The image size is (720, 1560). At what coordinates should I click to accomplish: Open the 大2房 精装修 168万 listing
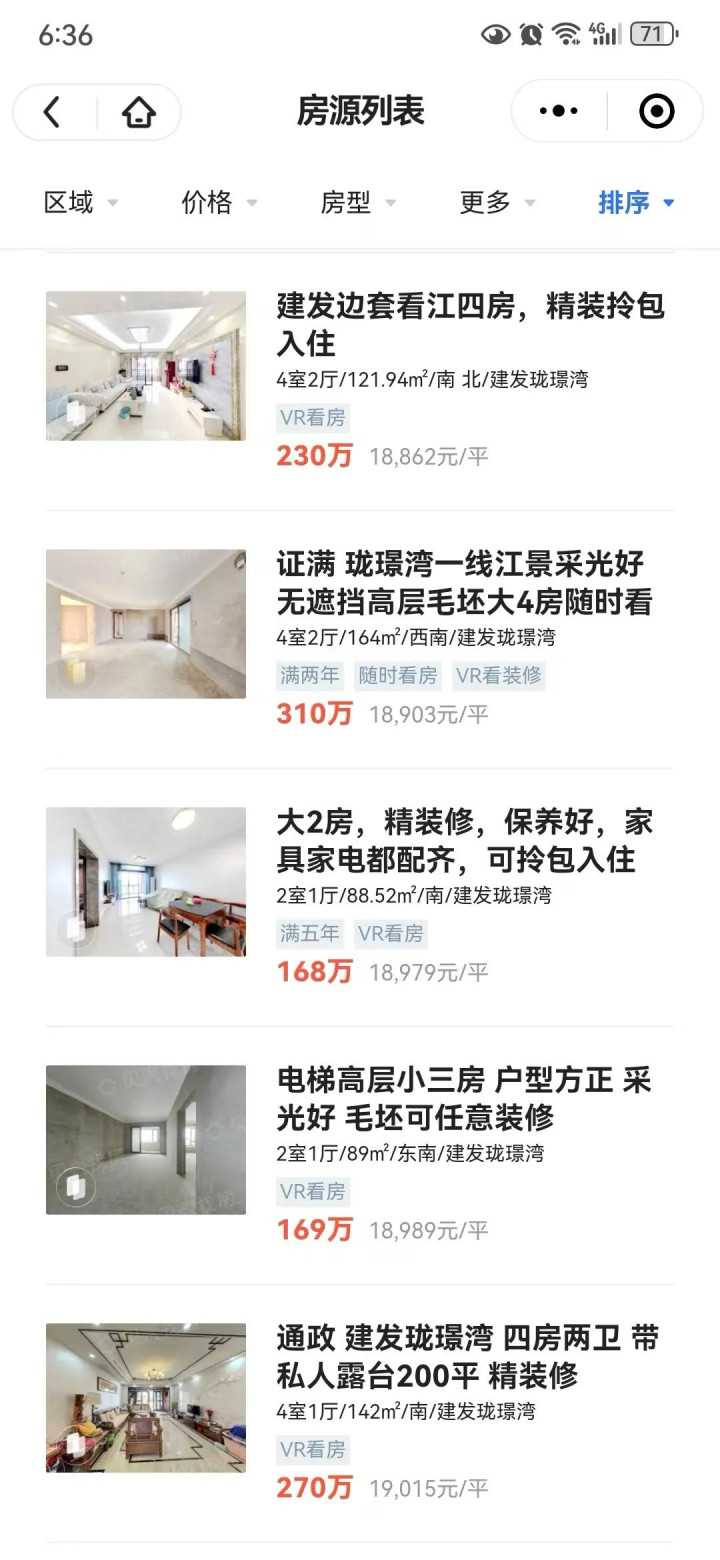pos(360,897)
